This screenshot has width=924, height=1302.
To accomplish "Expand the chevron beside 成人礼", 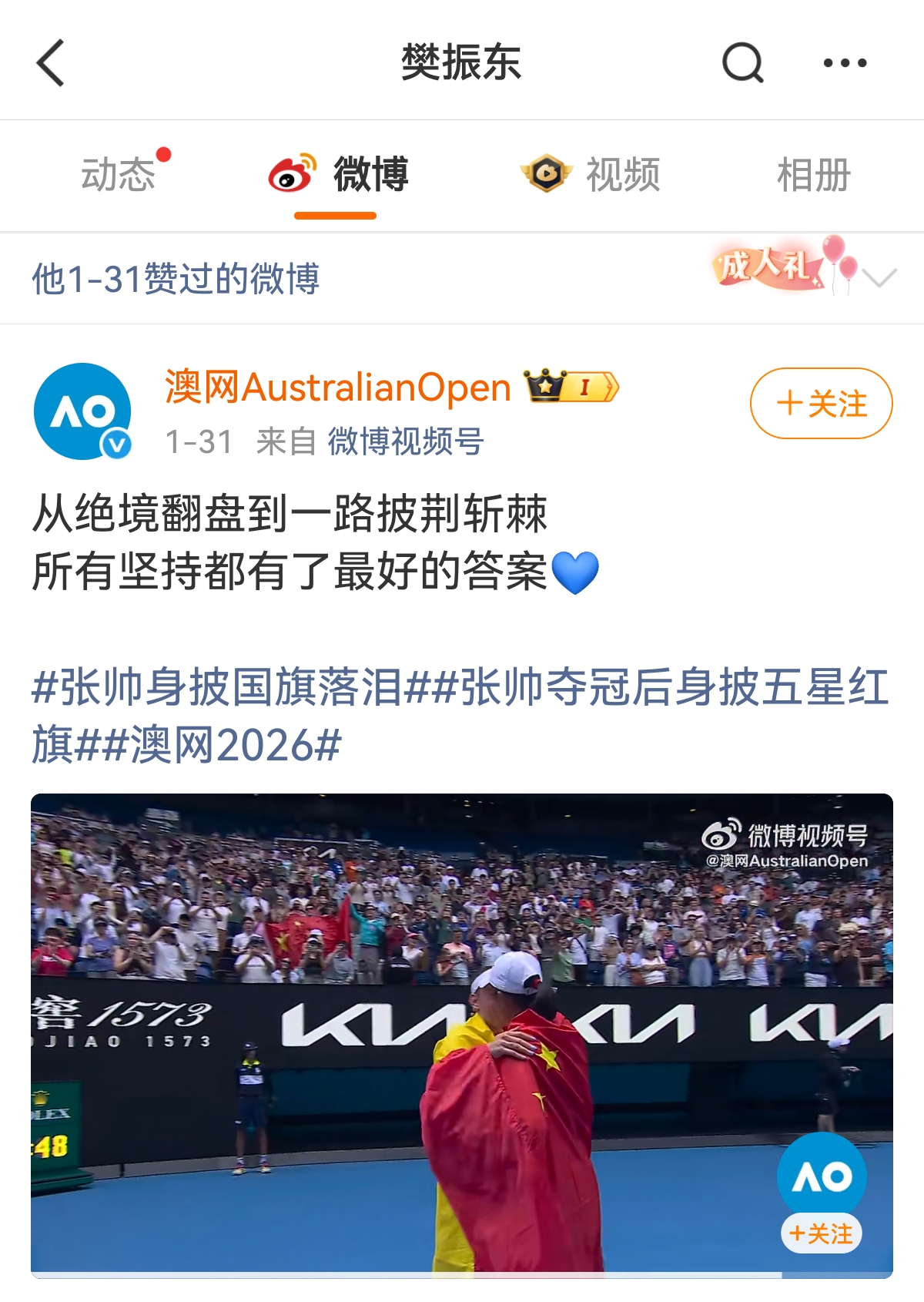I will (x=879, y=277).
